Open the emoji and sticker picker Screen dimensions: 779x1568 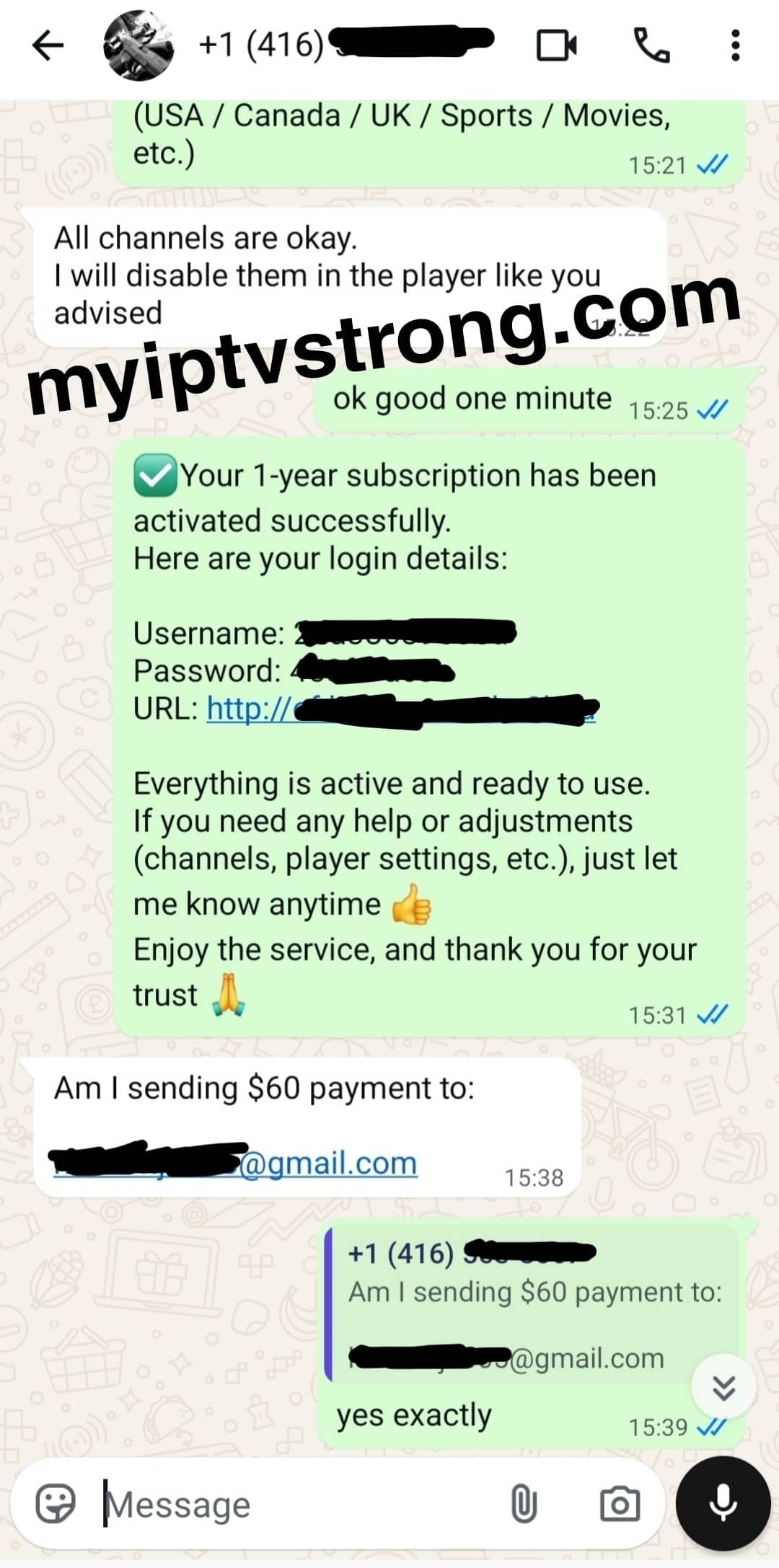[56, 1504]
